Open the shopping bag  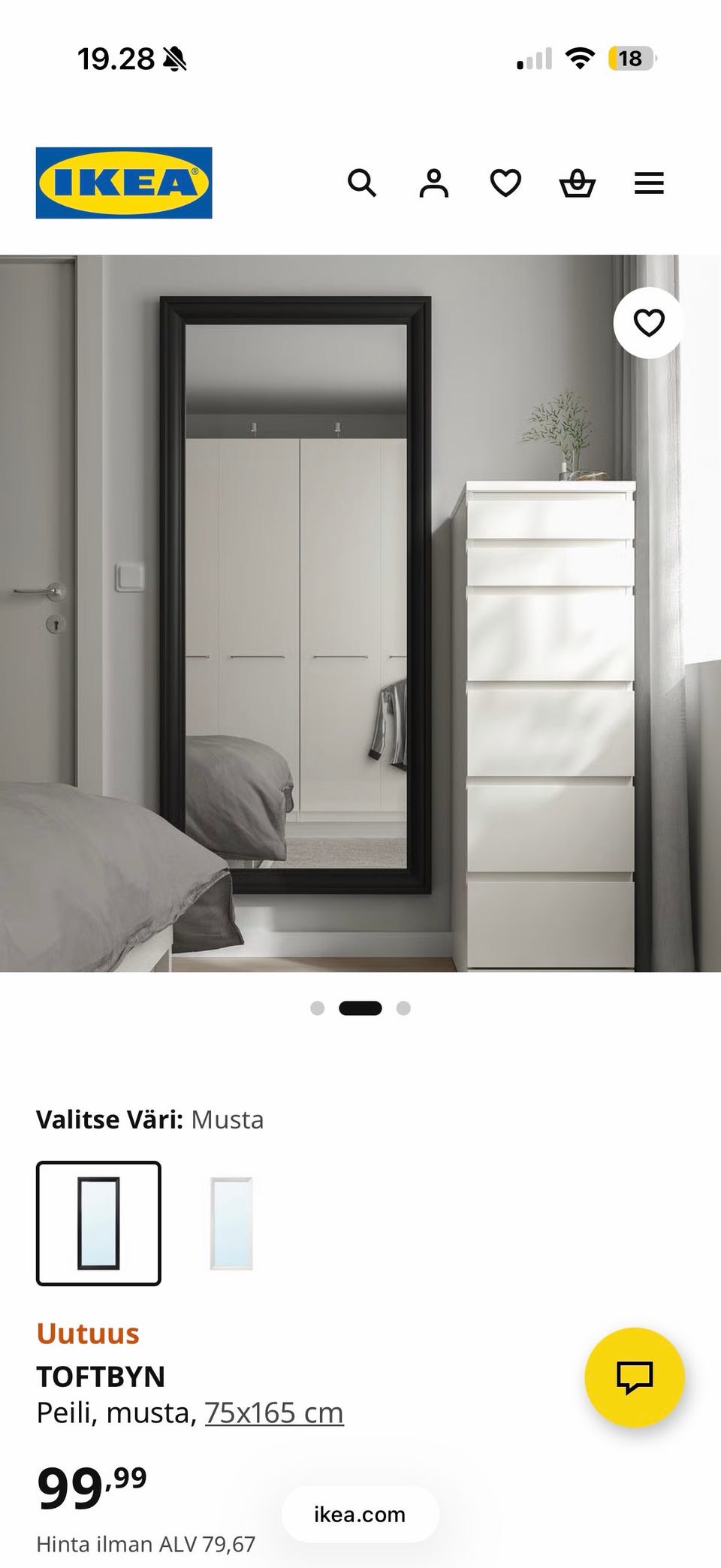(x=577, y=183)
